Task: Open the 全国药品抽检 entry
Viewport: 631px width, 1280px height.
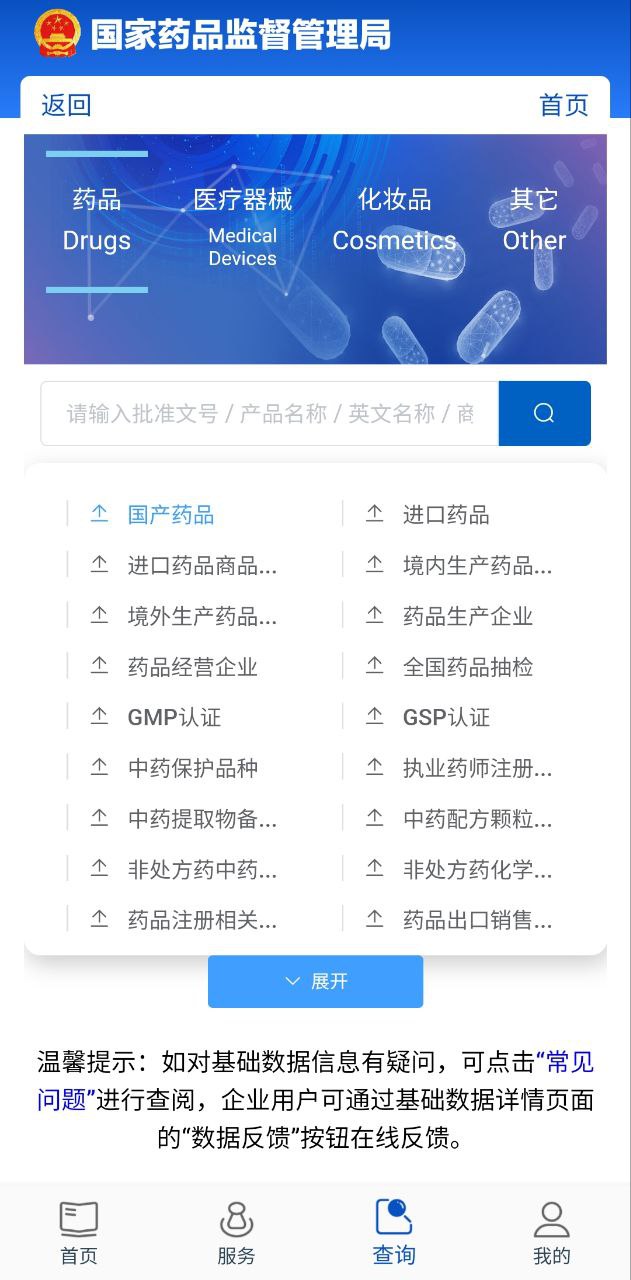Action: 467,667
